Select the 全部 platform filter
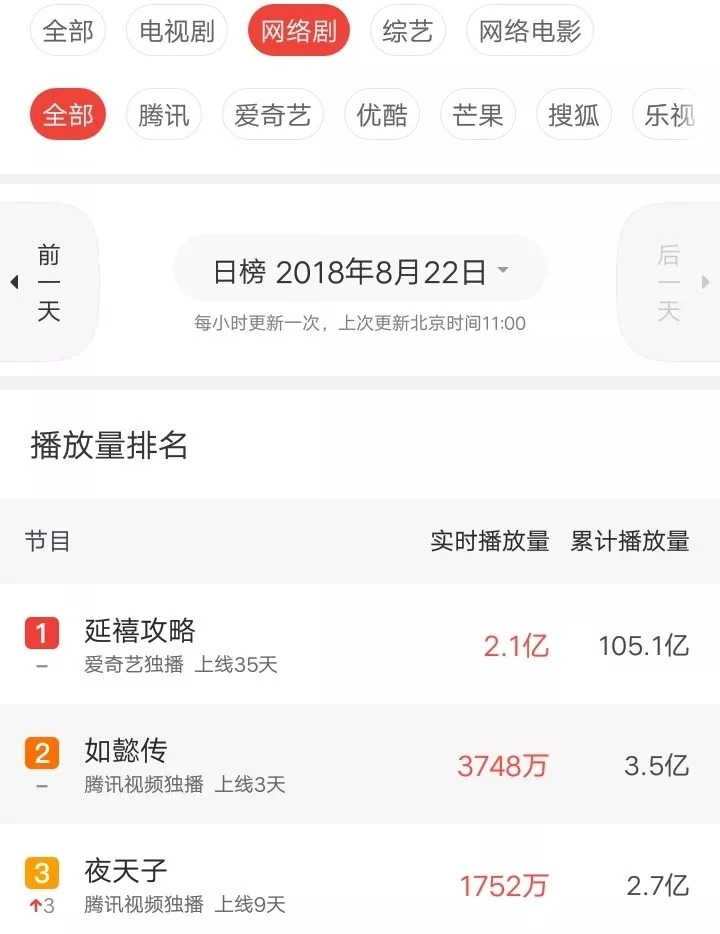This screenshot has width=720, height=934. pos(68,115)
